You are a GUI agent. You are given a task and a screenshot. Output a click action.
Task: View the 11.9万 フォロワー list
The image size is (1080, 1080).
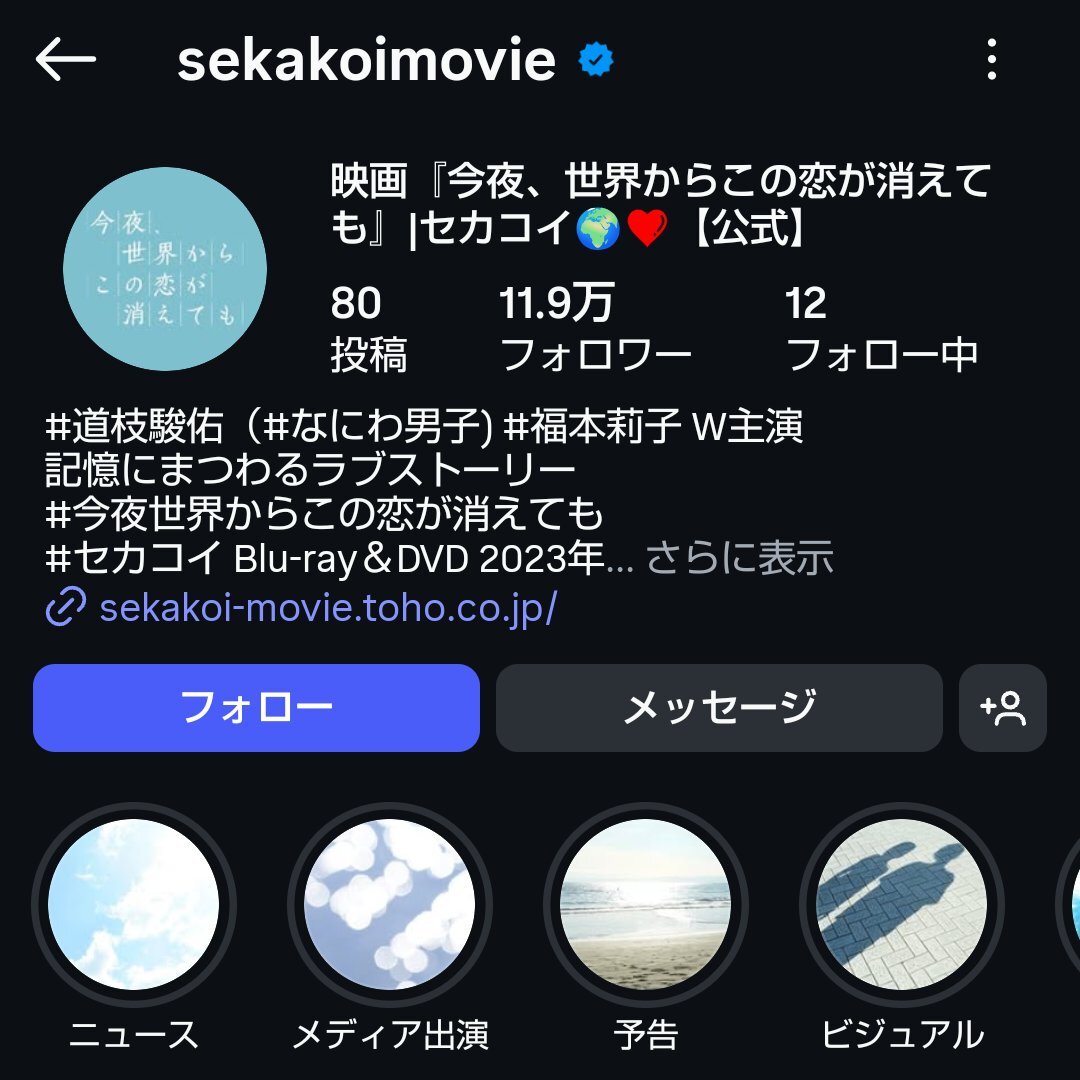595,328
